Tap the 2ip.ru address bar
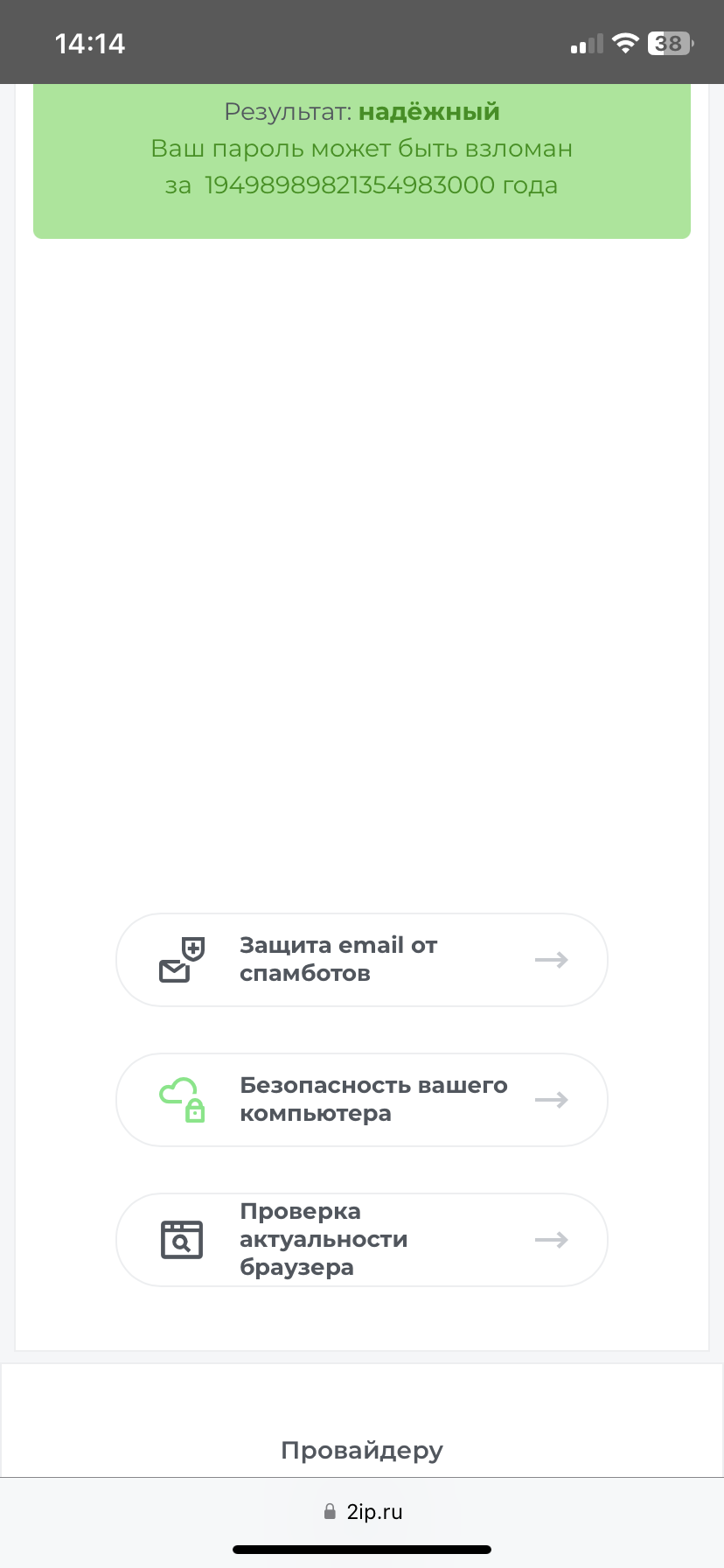 coord(362,1511)
